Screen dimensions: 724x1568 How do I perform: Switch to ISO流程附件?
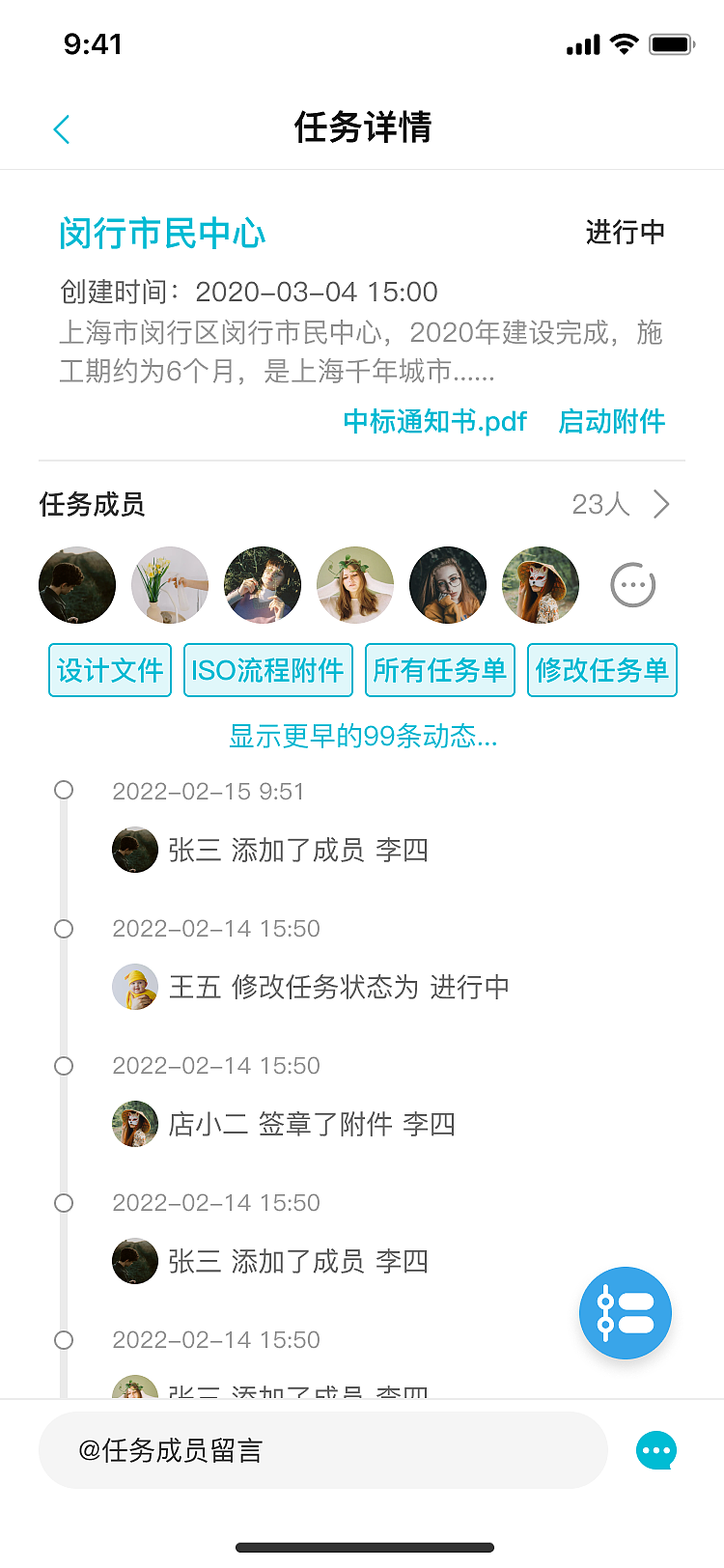(267, 670)
